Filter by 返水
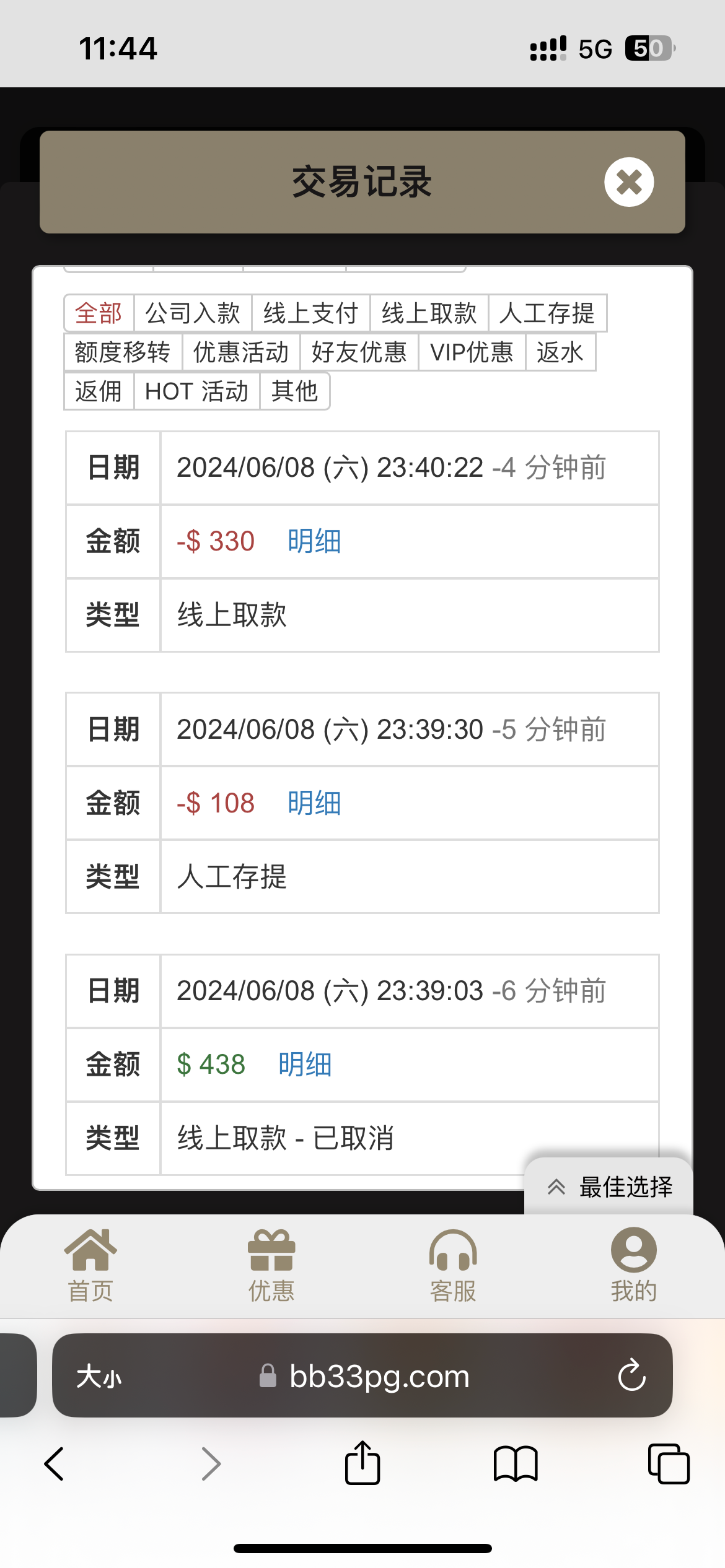 tap(560, 352)
